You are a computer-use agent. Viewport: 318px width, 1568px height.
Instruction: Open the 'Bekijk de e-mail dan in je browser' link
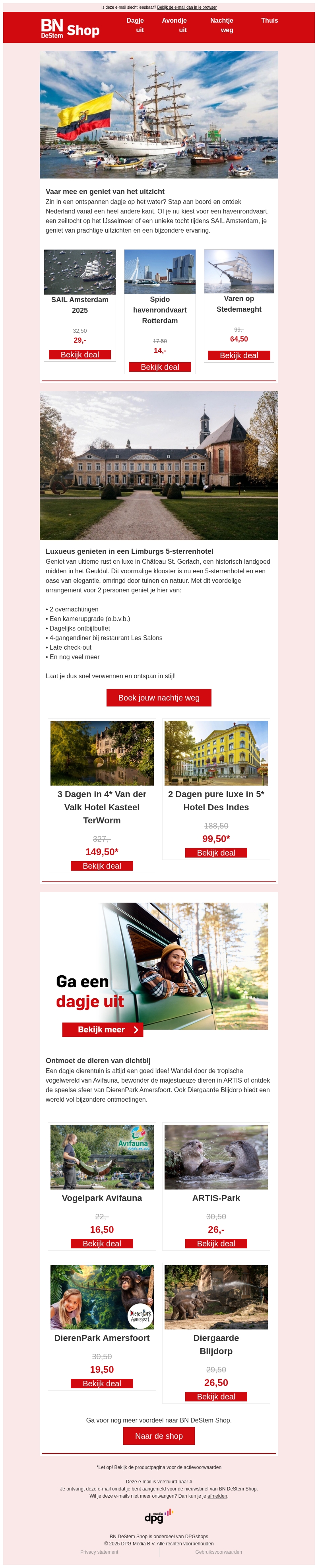tap(186, 7)
